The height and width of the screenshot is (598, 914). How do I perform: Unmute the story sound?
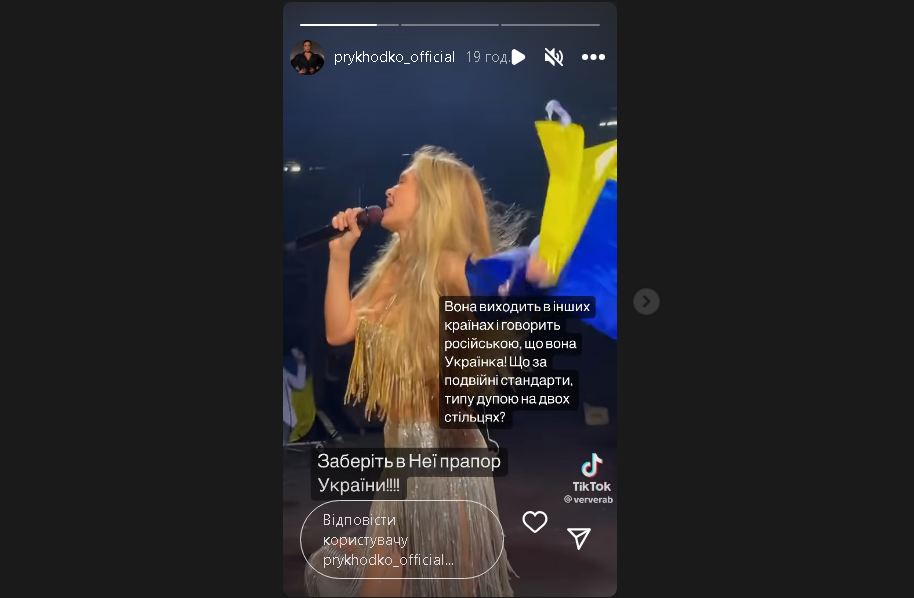[554, 57]
